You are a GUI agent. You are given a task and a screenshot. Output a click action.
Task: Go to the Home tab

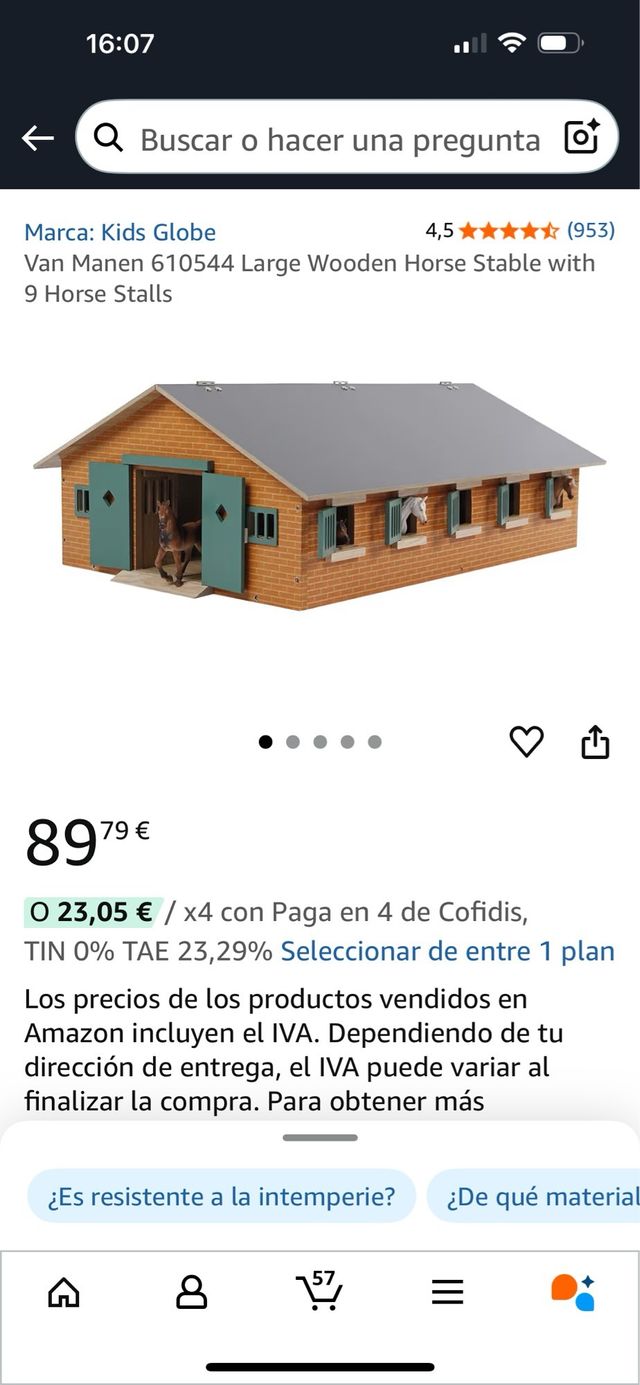click(64, 1292)
